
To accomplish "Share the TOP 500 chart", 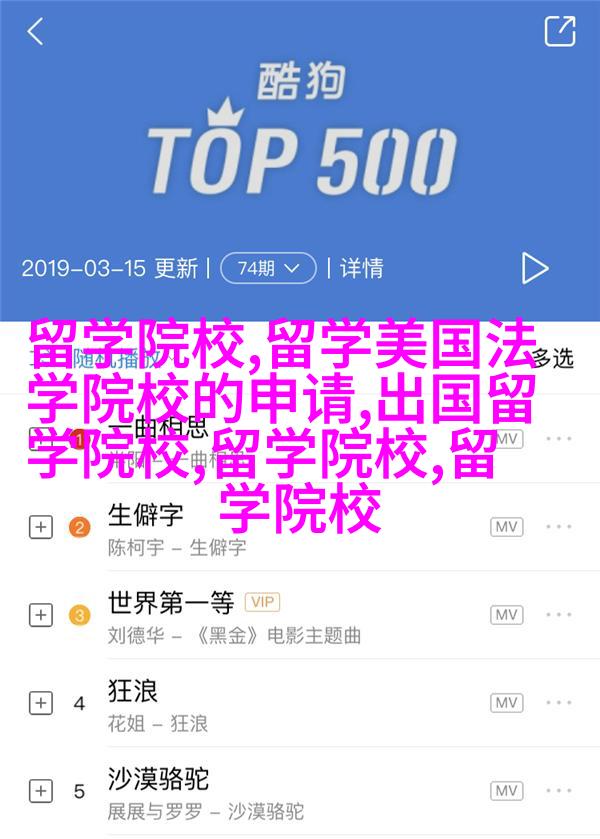I will (560, 31).
